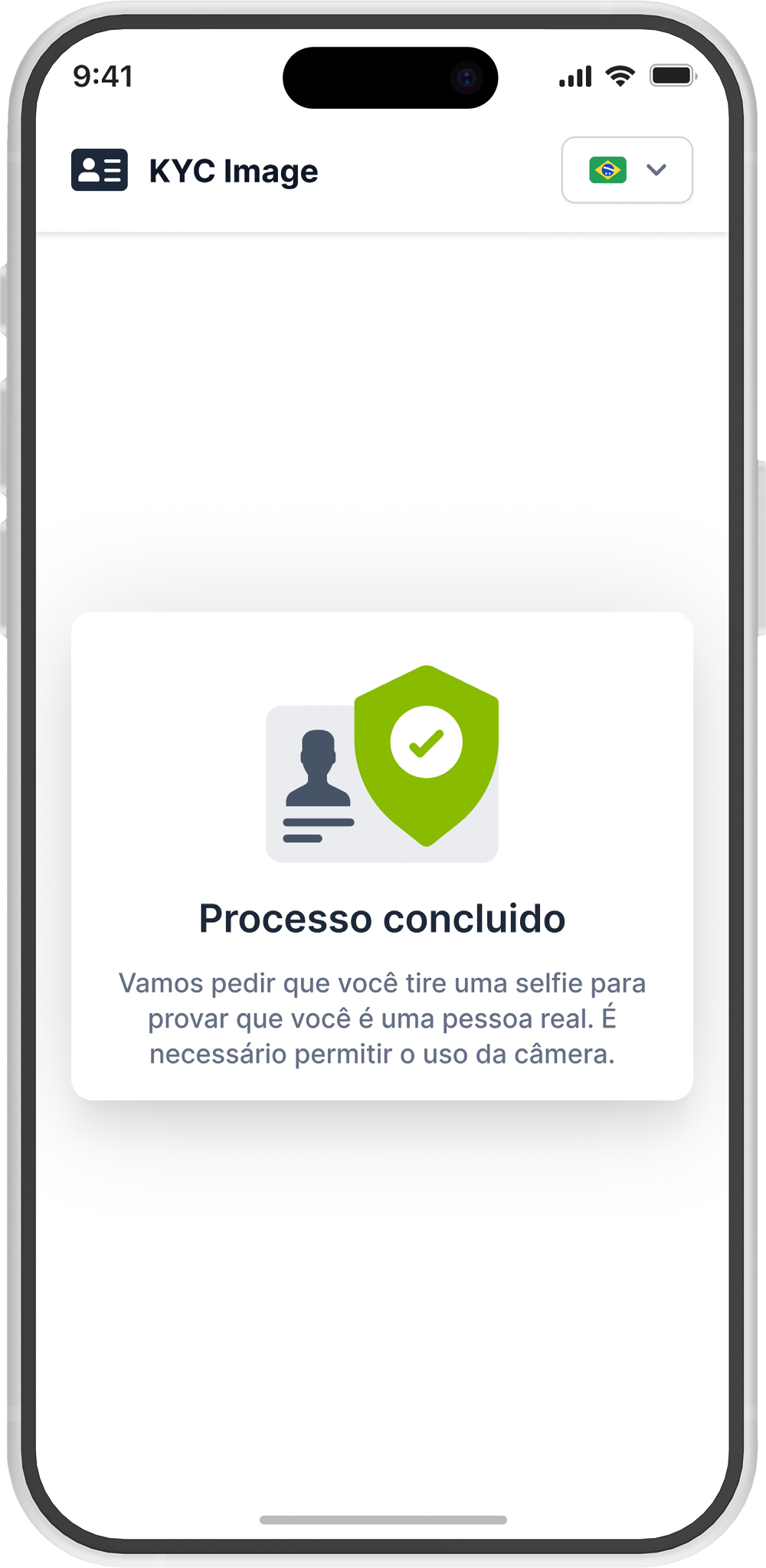The height and width of the screenshot is (1568, 766).
Task: Click the Processo concluido heading
Action: pyautogui.click(x=381, y=918)
